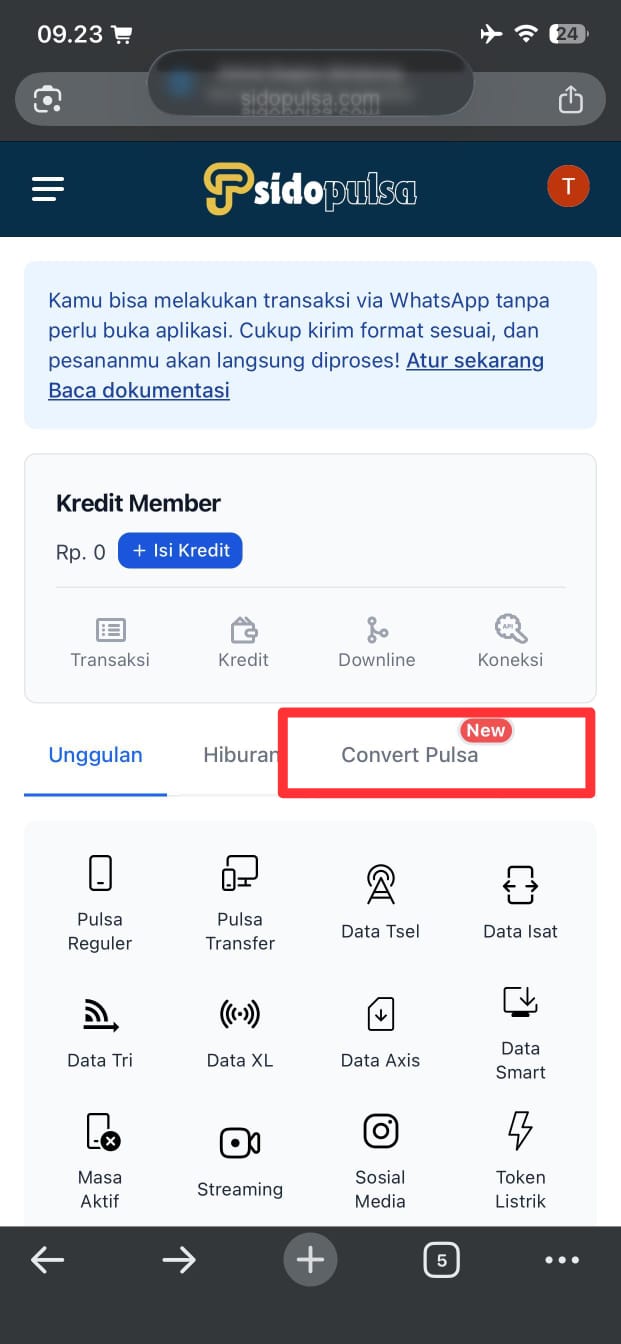Viewport: 621px width, 1344px height.
Task: Choose Token Listrik
Action: [x=520, y=1158]
